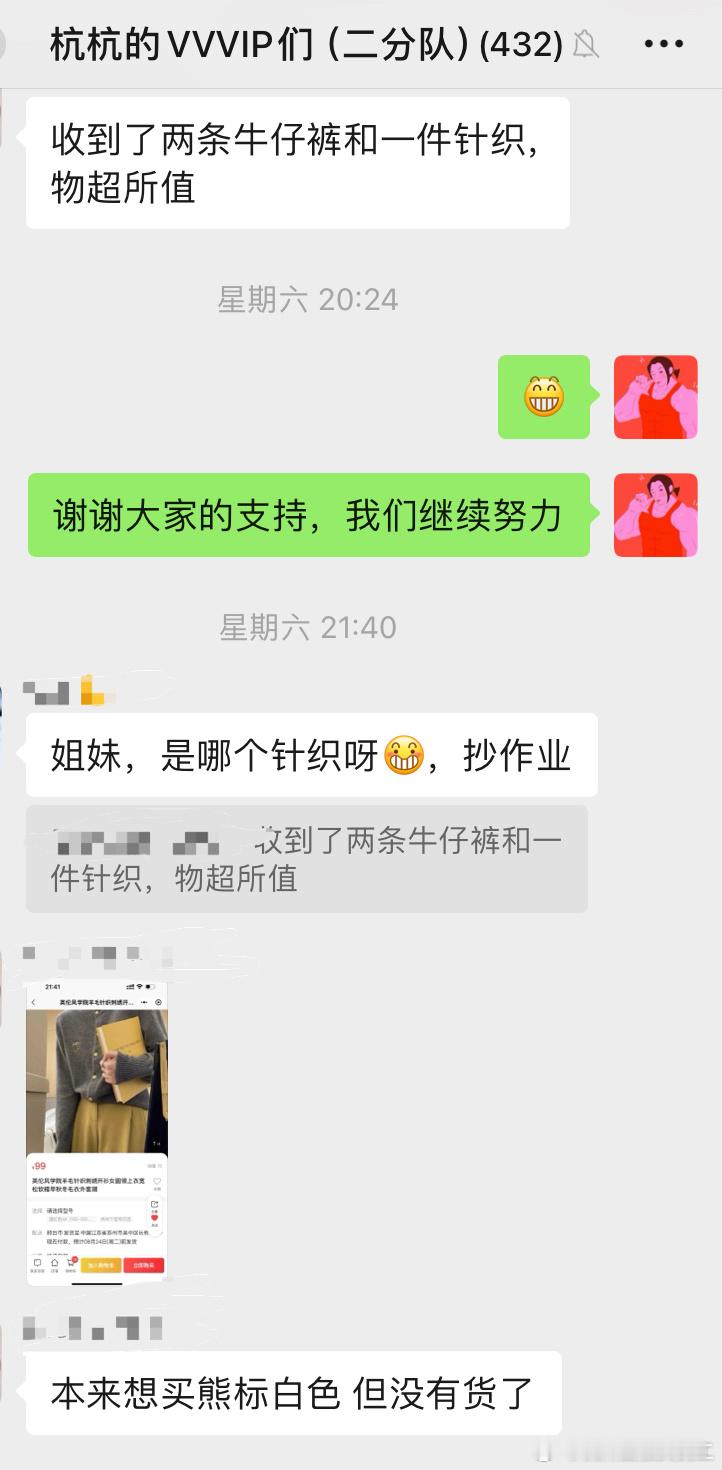Tap the share icon on the product card
Image resolution: width=722 pixels, height=1470 pixels.
pyautogui.click(x=154, y=1204)
